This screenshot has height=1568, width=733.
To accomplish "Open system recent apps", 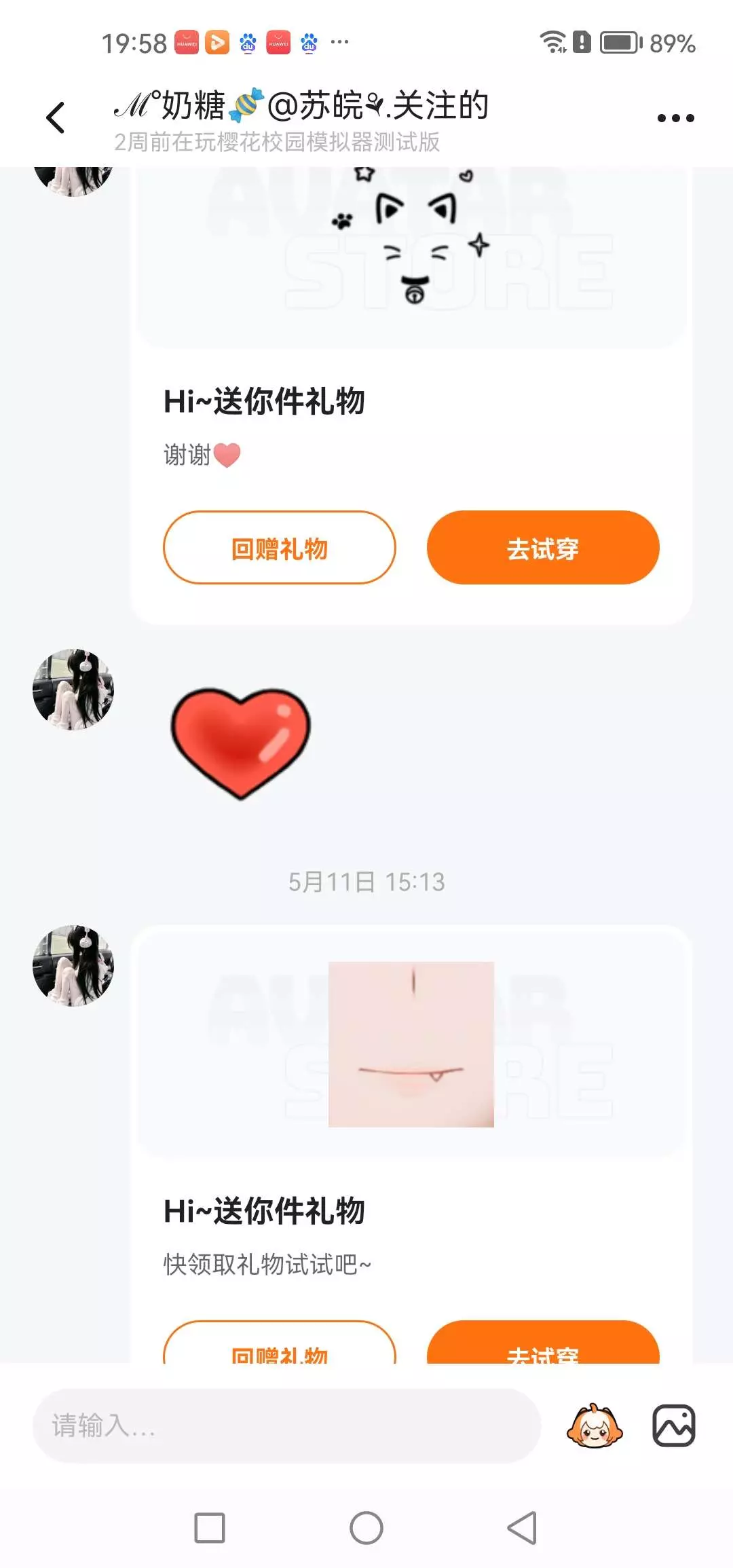I will coord(210,1528).
